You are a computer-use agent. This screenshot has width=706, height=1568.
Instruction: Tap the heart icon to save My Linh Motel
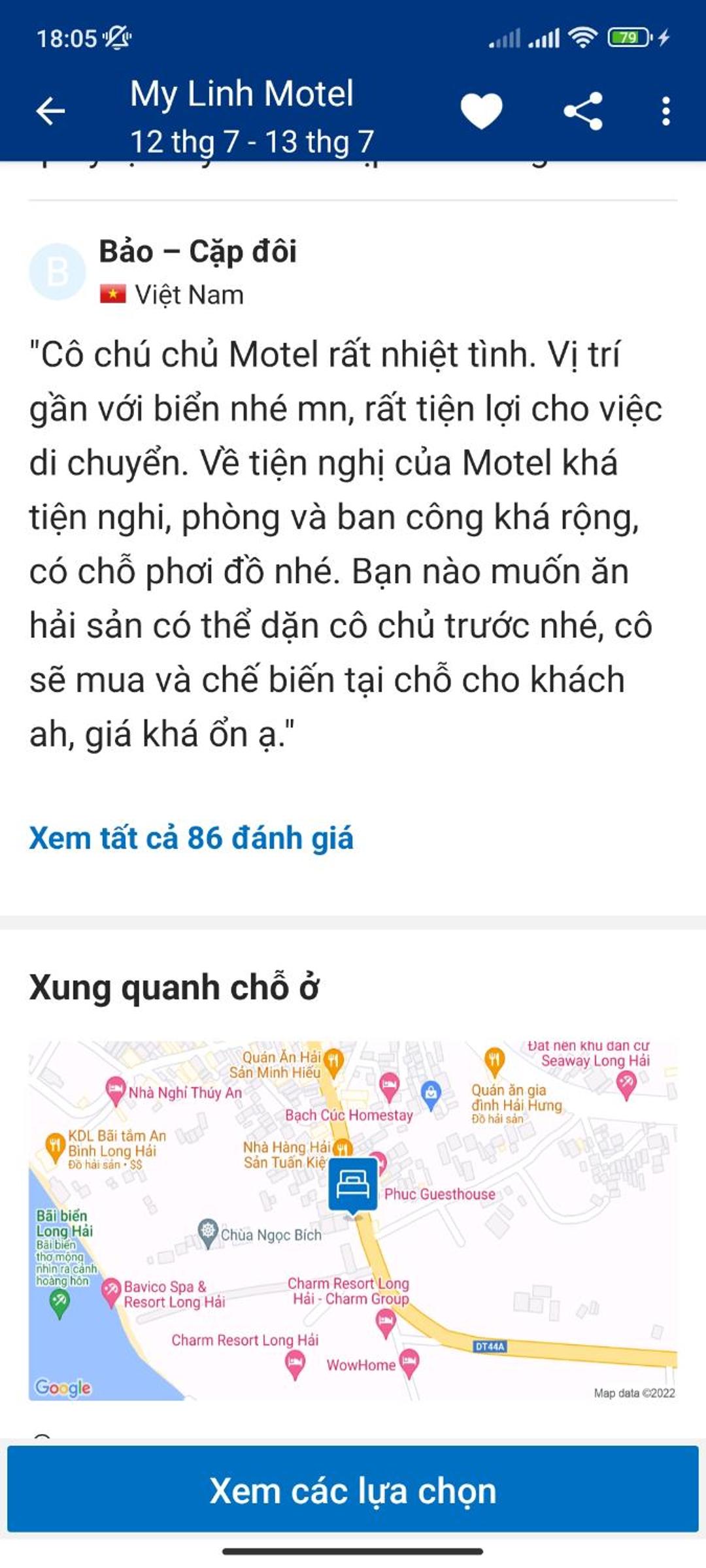point(482,111)
